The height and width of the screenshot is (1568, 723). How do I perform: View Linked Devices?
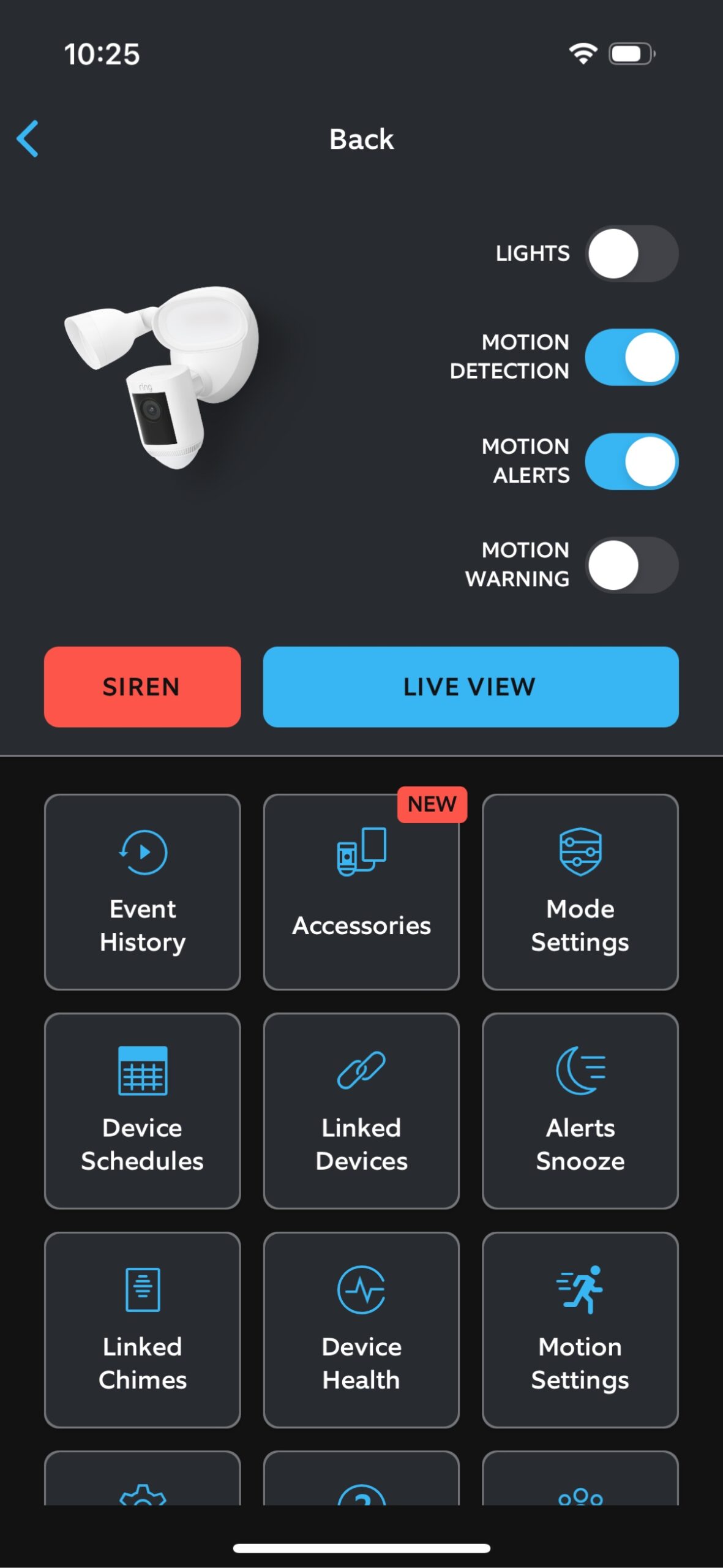pos(361,1110)
